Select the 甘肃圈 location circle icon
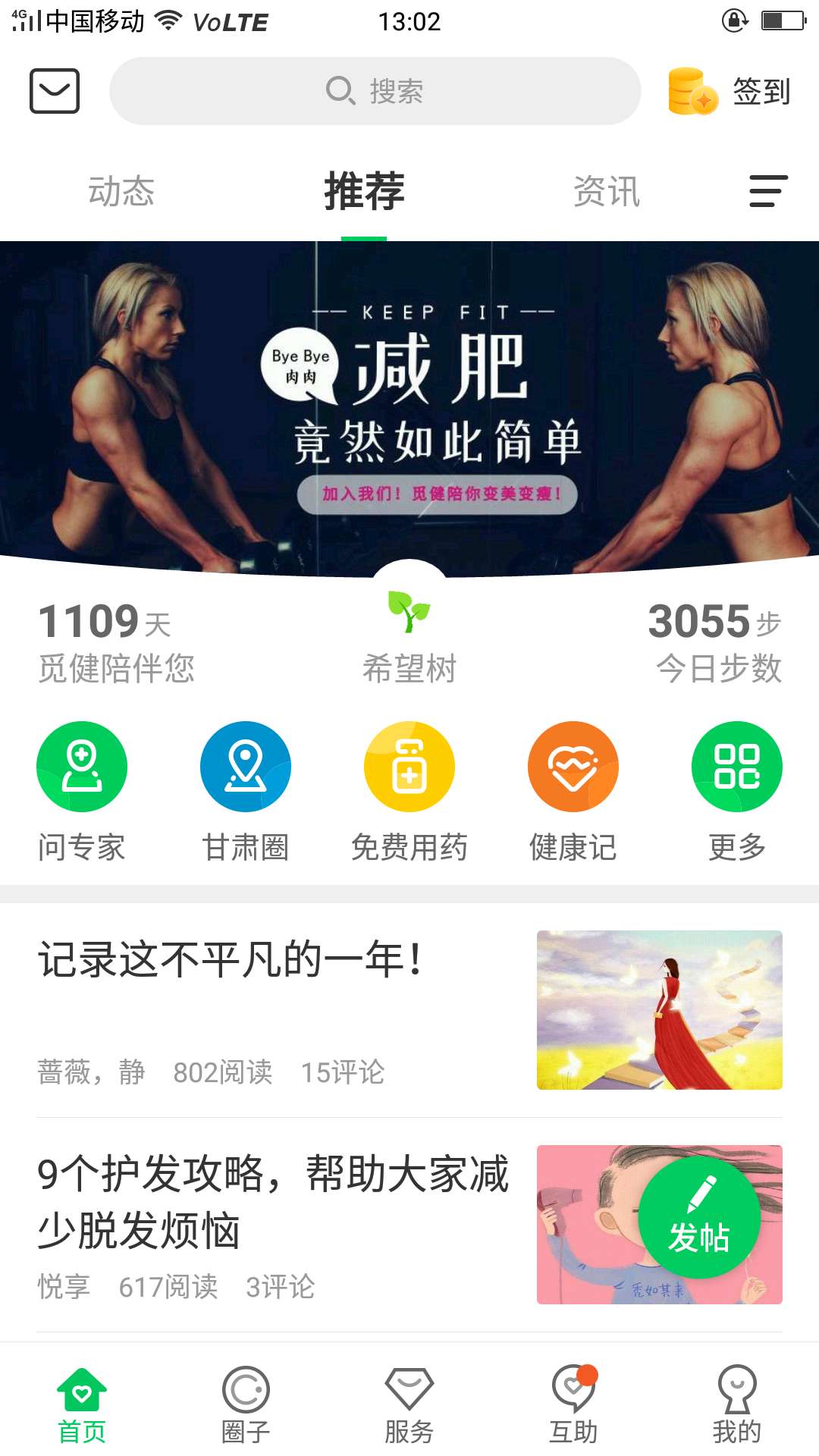The height and width of the screenshot is (1456, 819). point(245,766)
